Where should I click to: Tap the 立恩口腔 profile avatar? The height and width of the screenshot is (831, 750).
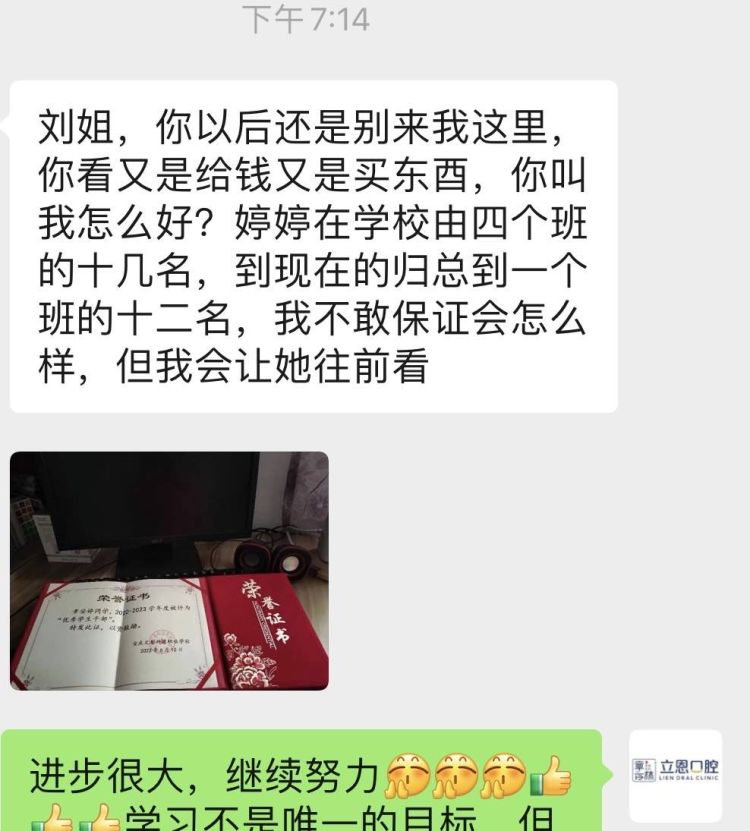tap(675, 775)
